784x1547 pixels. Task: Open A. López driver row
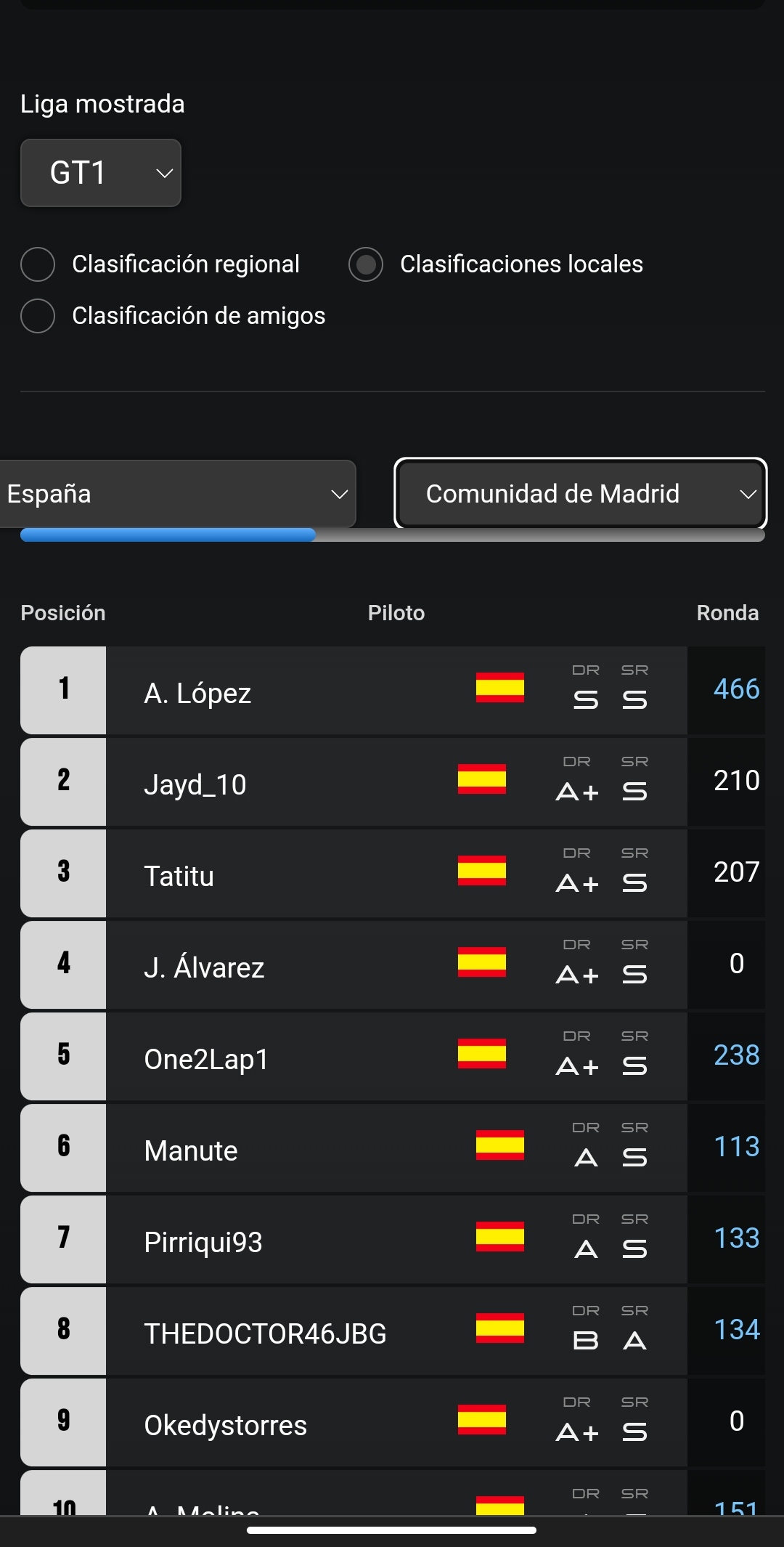click(x=393, y=690)
